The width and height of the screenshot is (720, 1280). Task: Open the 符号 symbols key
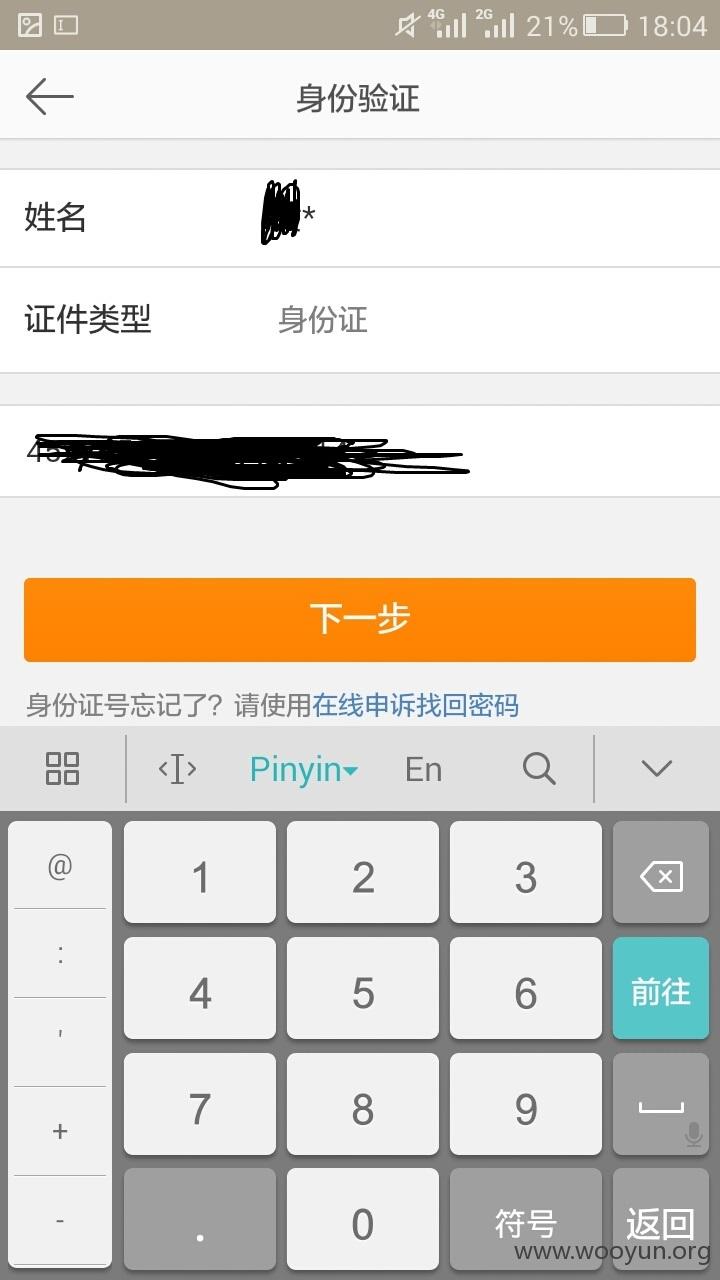click(x=526, y=1221)
